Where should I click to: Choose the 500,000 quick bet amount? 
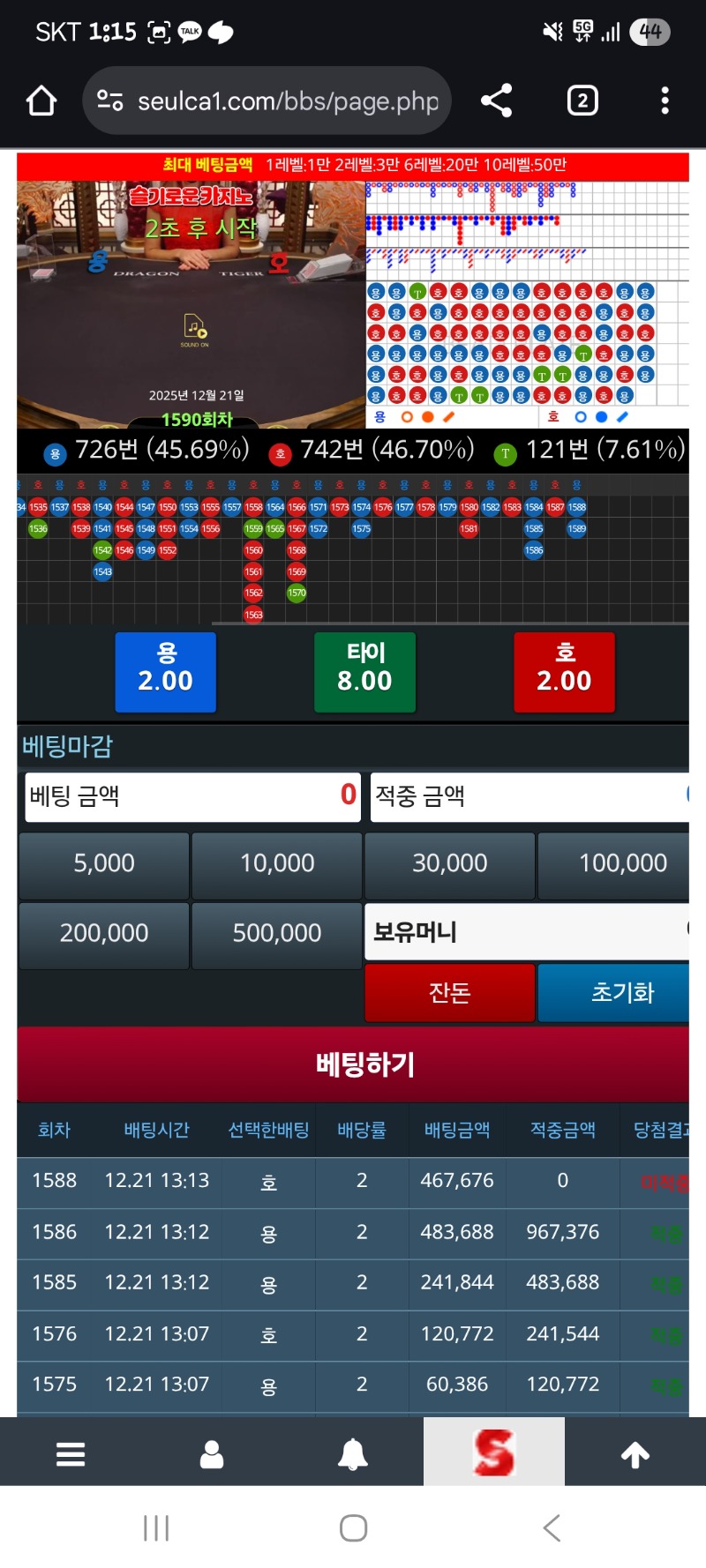(276, 934)
